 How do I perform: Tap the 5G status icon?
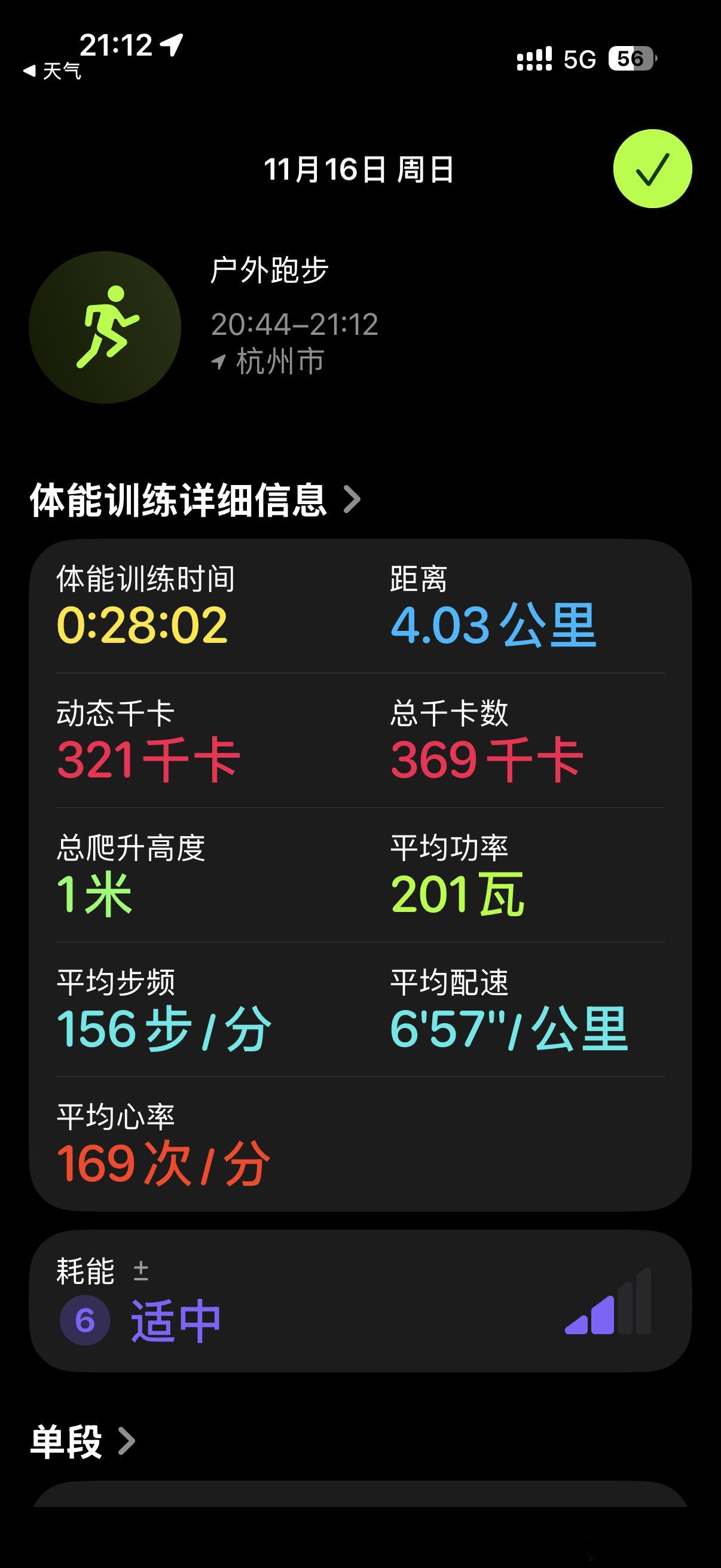582,59
